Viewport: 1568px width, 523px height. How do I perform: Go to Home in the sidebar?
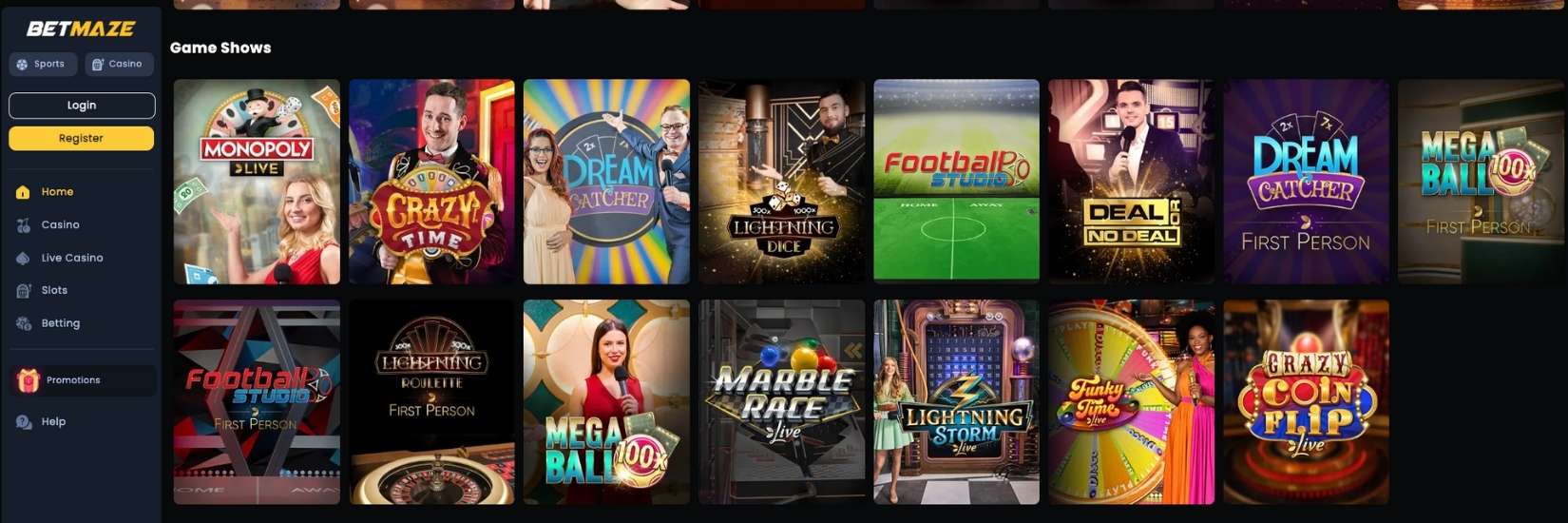click(x=57, y=192)
